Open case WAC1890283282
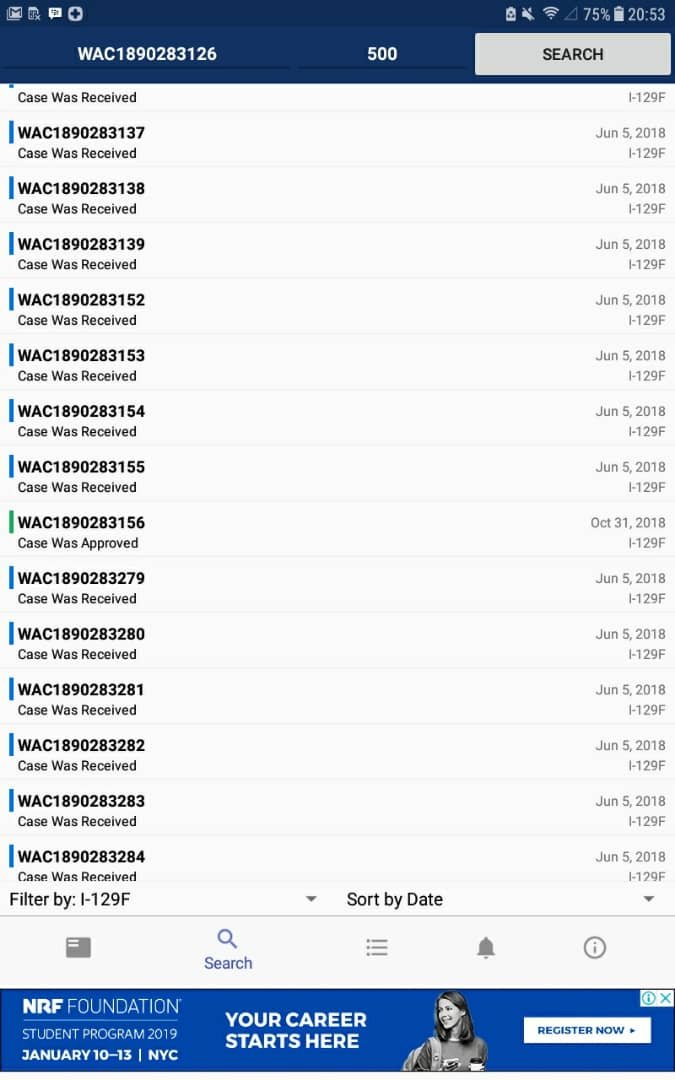Image resolution: width=675 pixels, height=1080 pixels. [x=338, y=755]
